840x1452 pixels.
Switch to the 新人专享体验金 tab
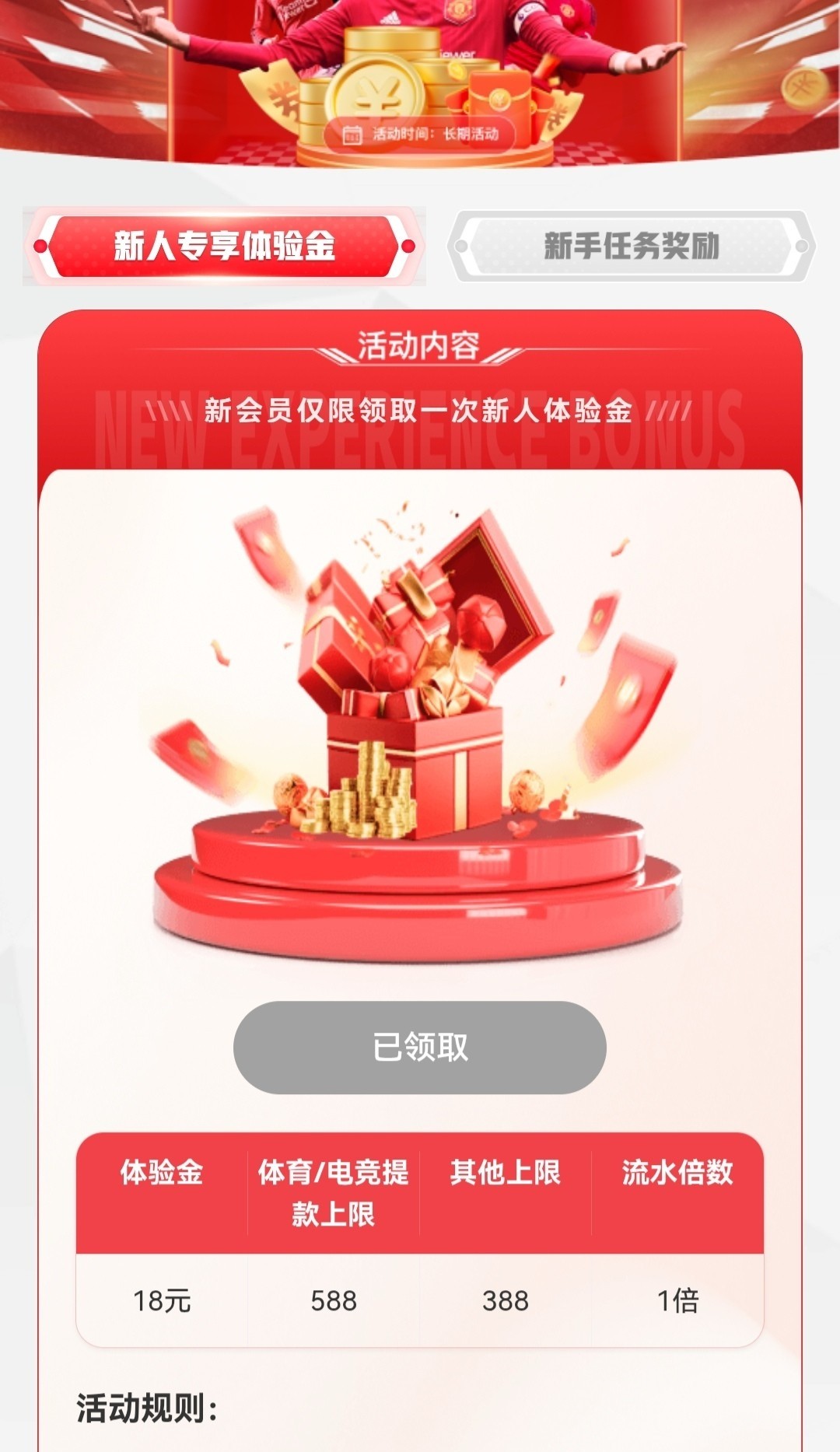224,247
